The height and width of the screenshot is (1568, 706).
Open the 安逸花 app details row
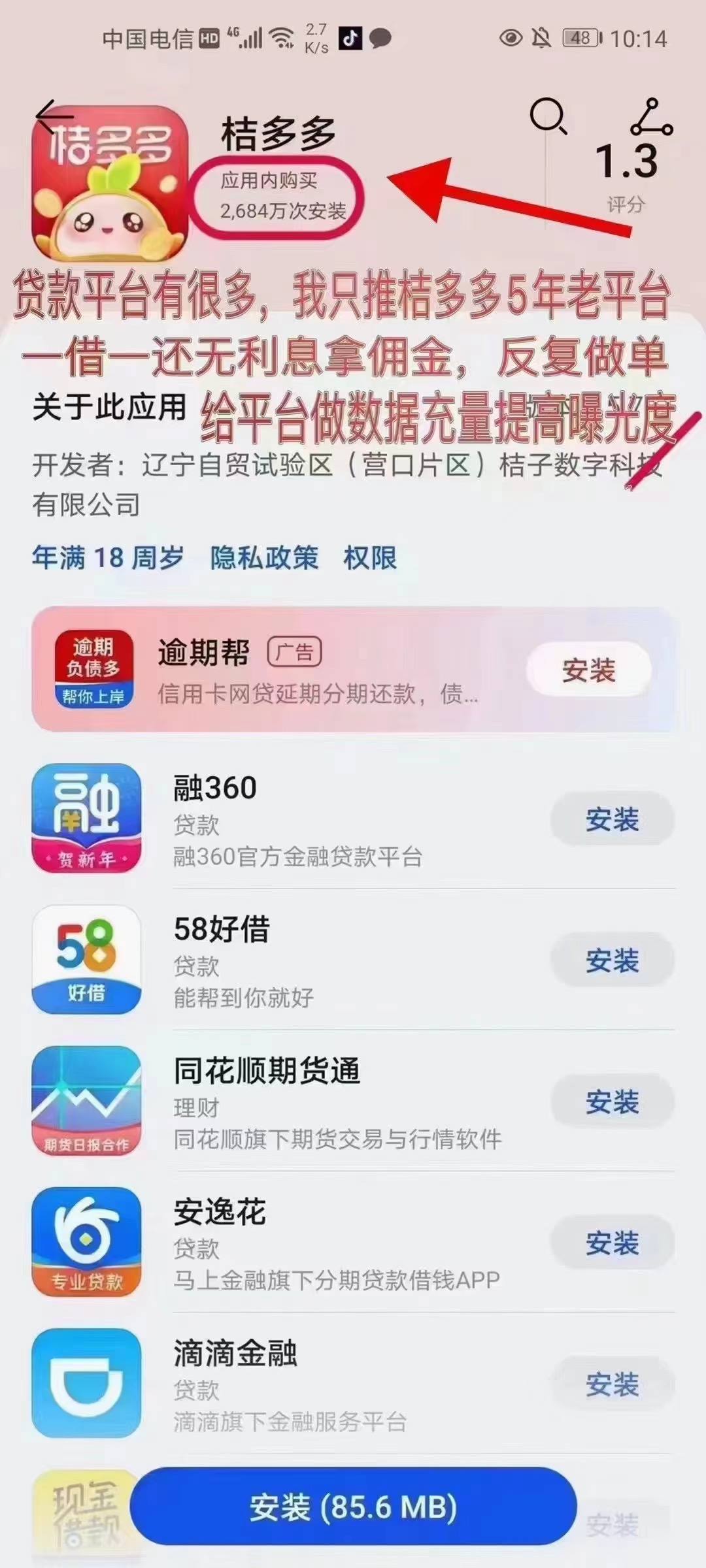pyautogui.click(x=353, y=1243)
